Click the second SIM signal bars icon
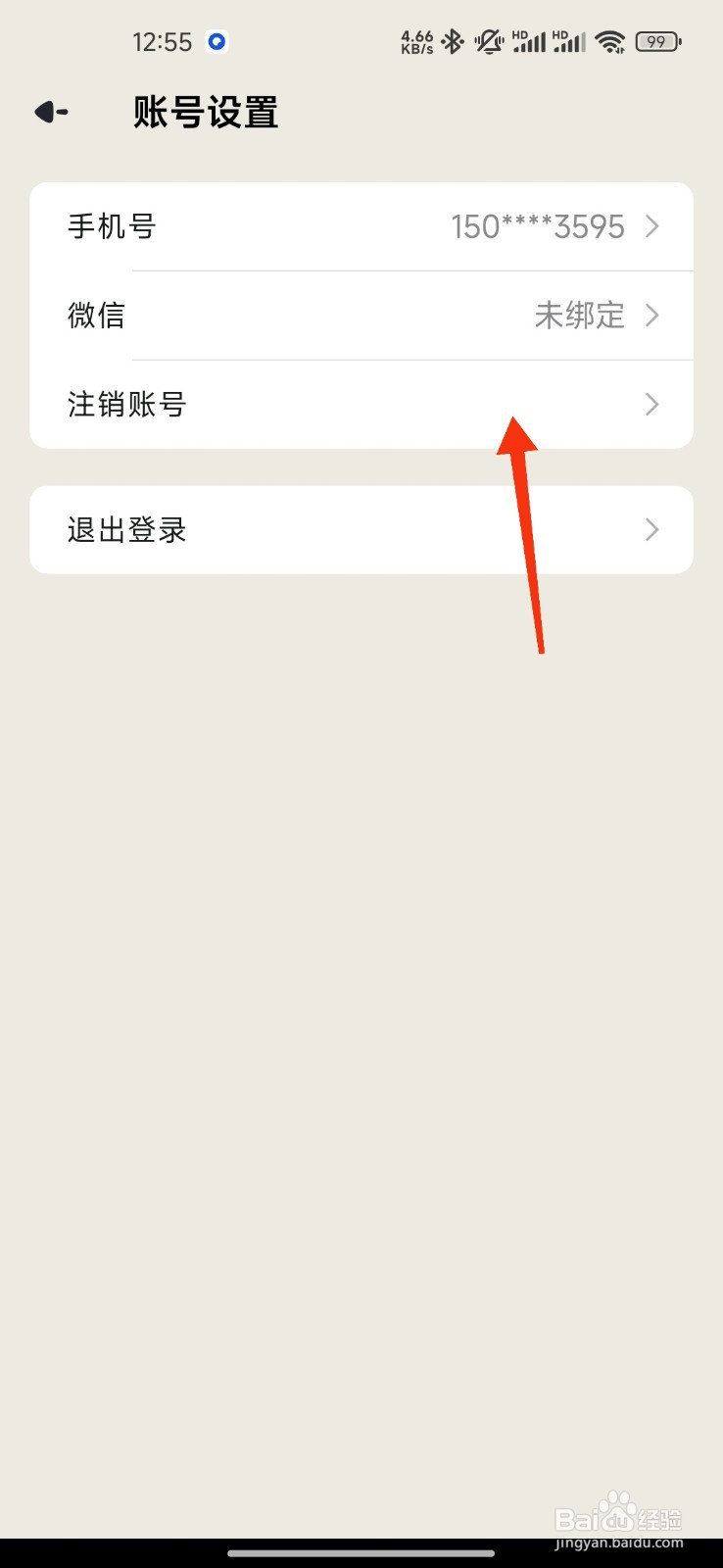The height and width of the screenshot is (1568, 723). (x=569, y=41)
